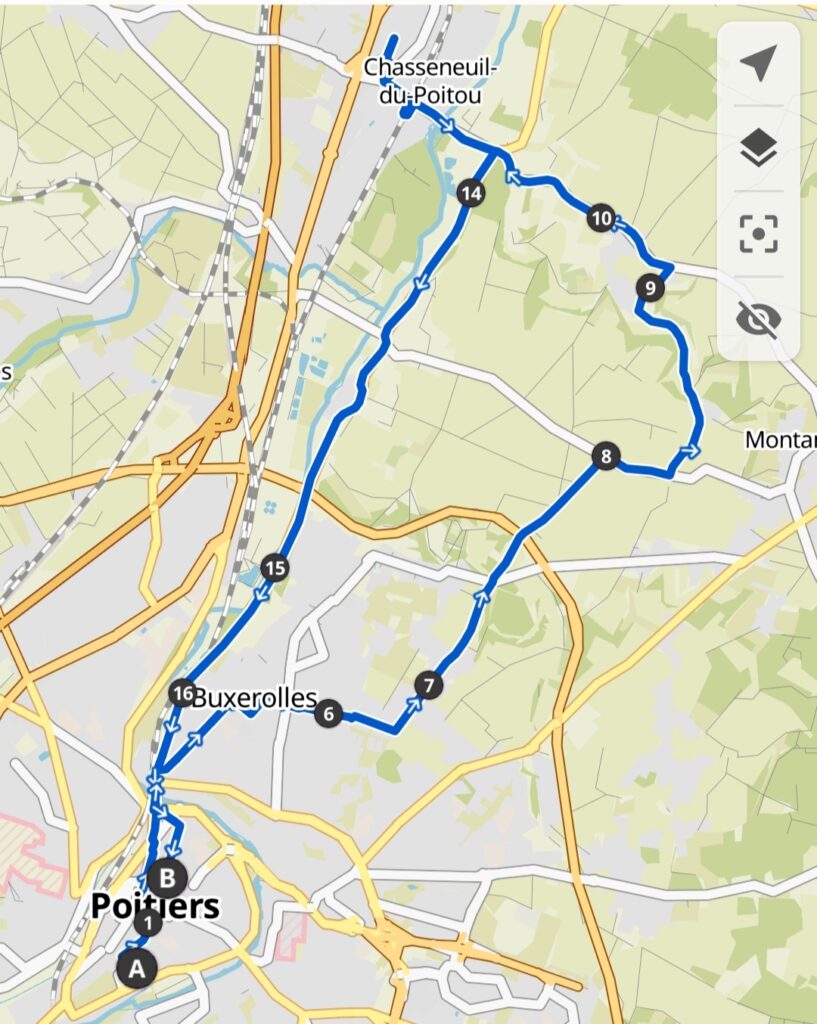Fit the whole route in view

click(x=758, y=234)
